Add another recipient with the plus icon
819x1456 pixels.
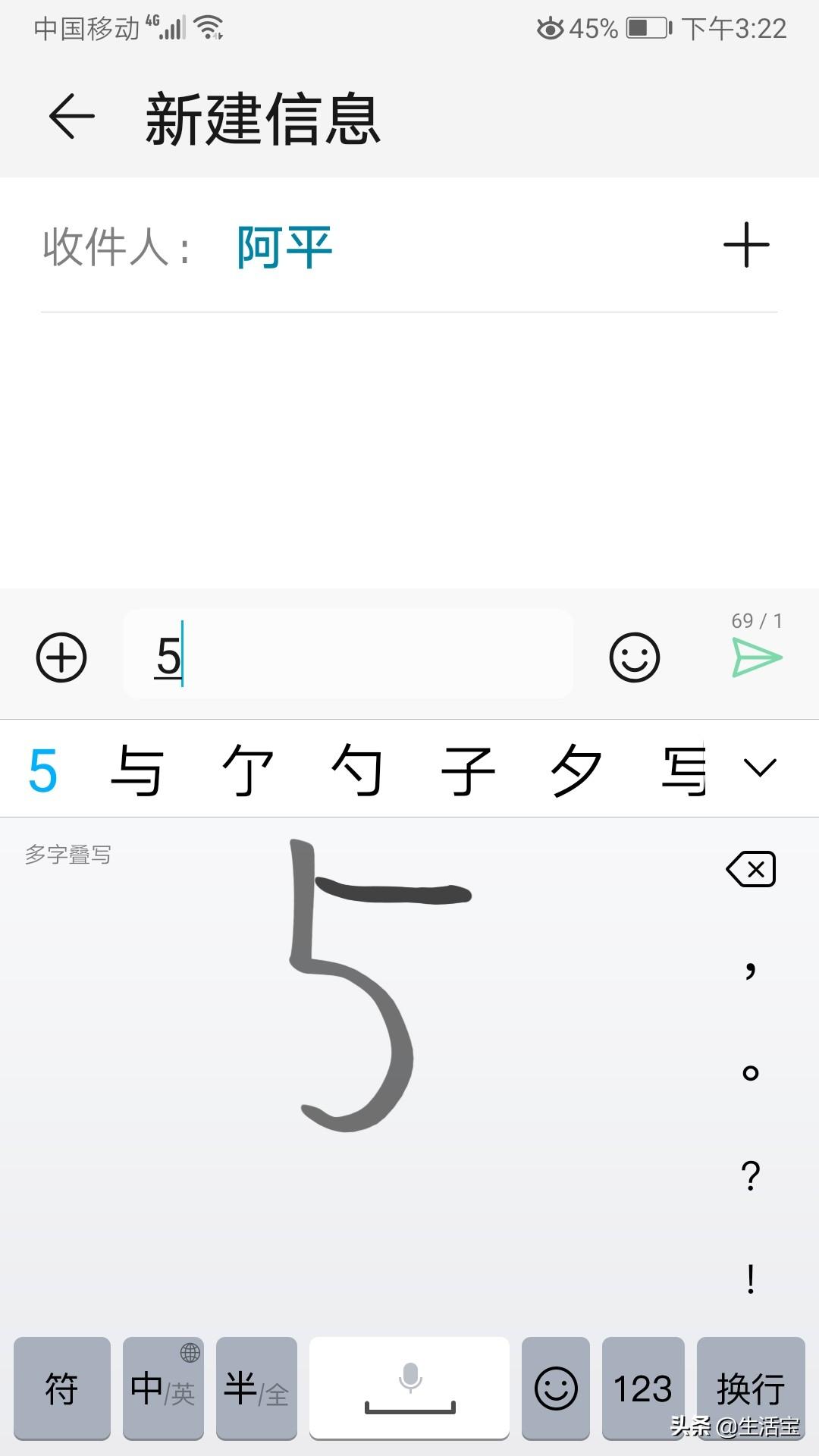[x=746, y=245]
